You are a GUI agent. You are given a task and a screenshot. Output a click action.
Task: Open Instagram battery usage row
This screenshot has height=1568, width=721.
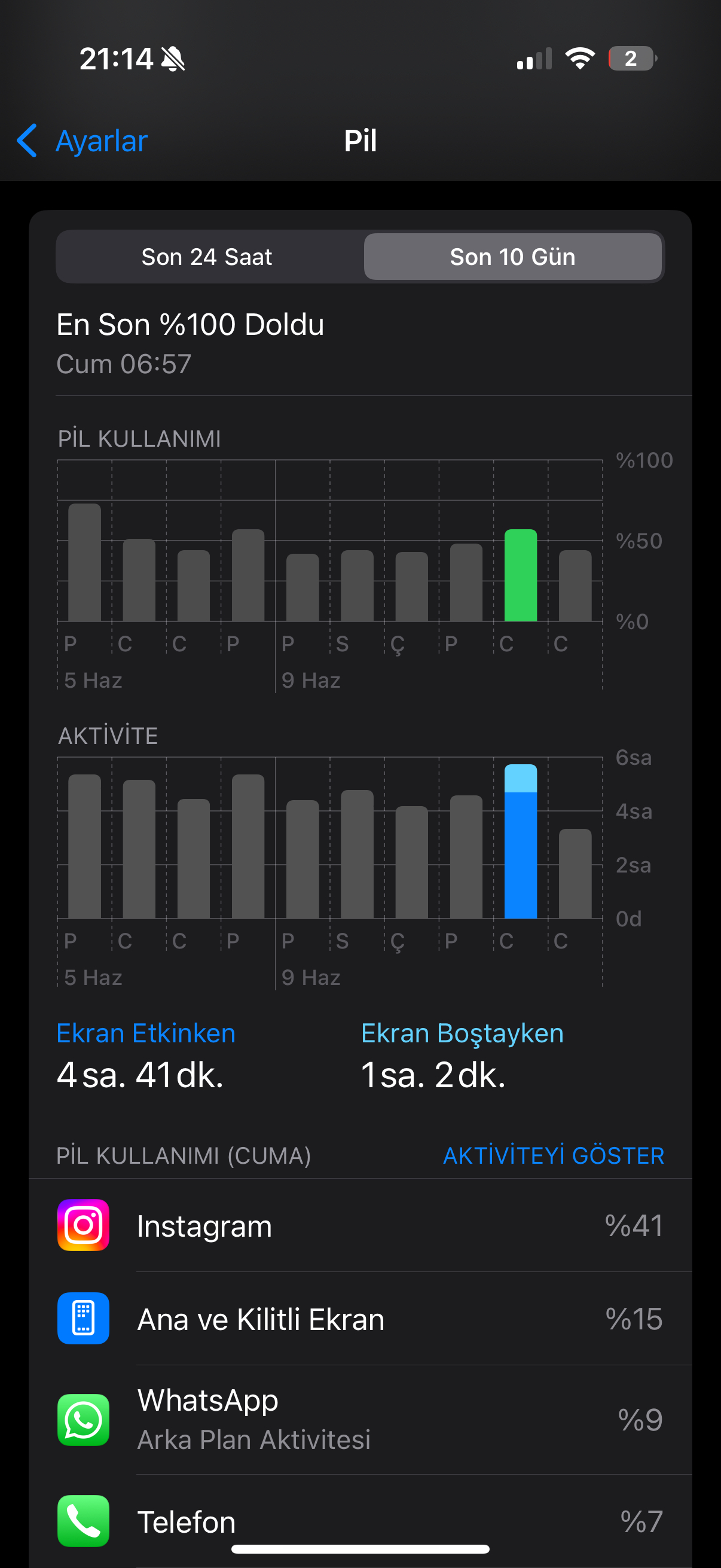(x=360, y=1225)
